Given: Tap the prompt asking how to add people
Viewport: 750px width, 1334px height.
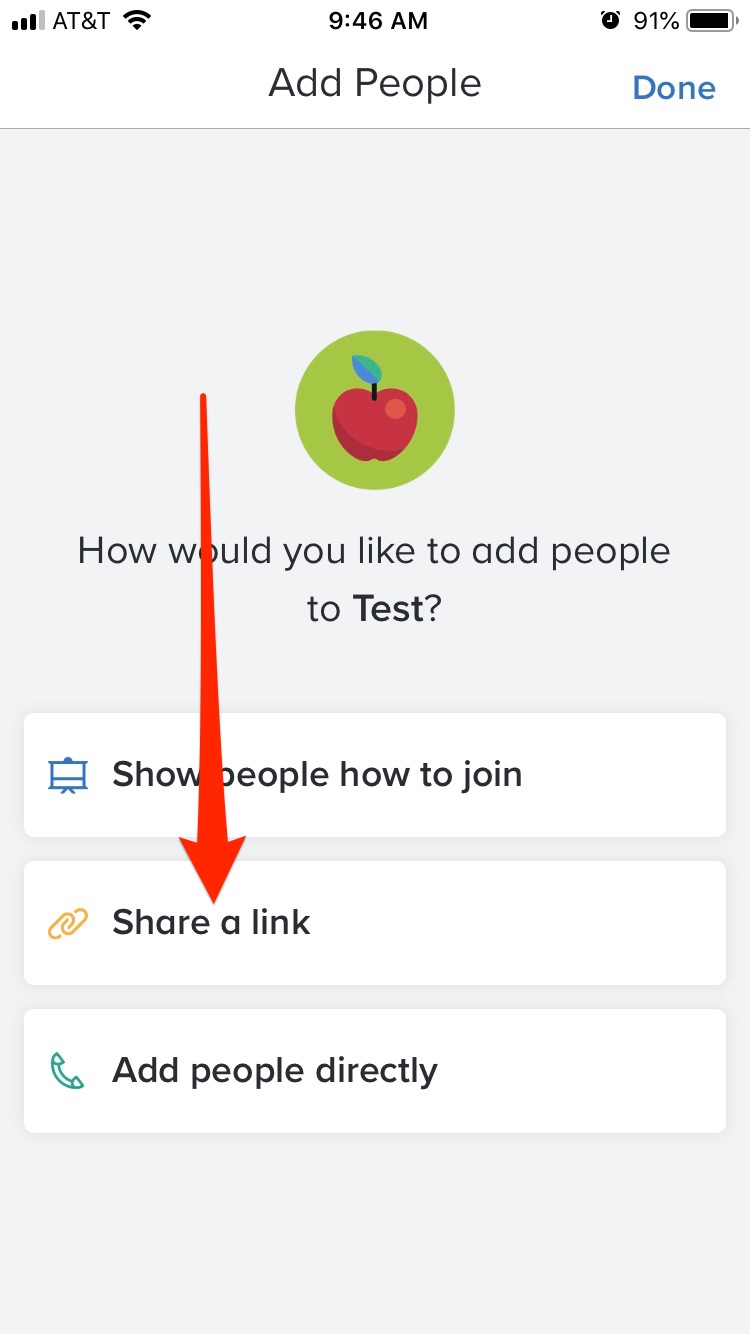Looking at the screenshot, I should point(374,550).
